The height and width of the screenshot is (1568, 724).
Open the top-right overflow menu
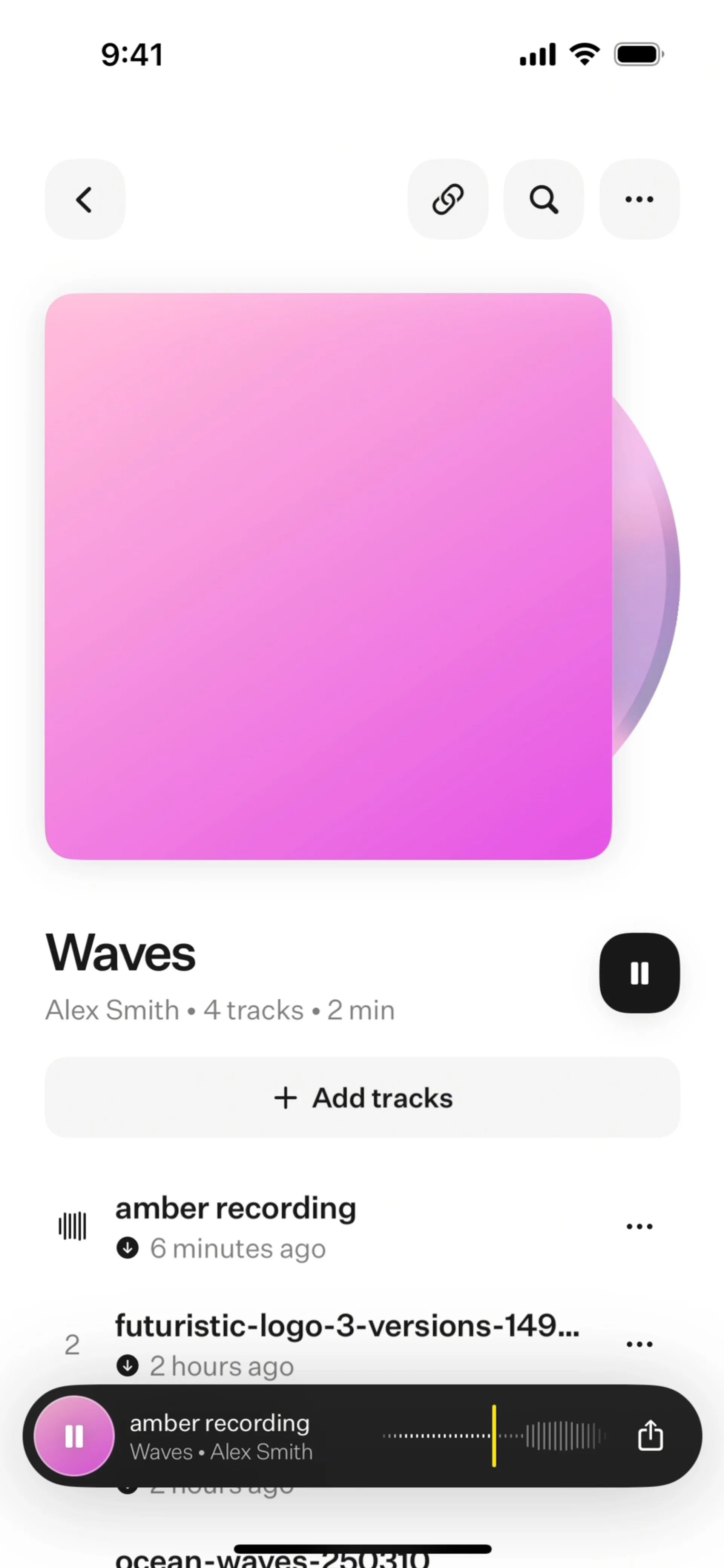pyautogui.click(x=640, y=199)
